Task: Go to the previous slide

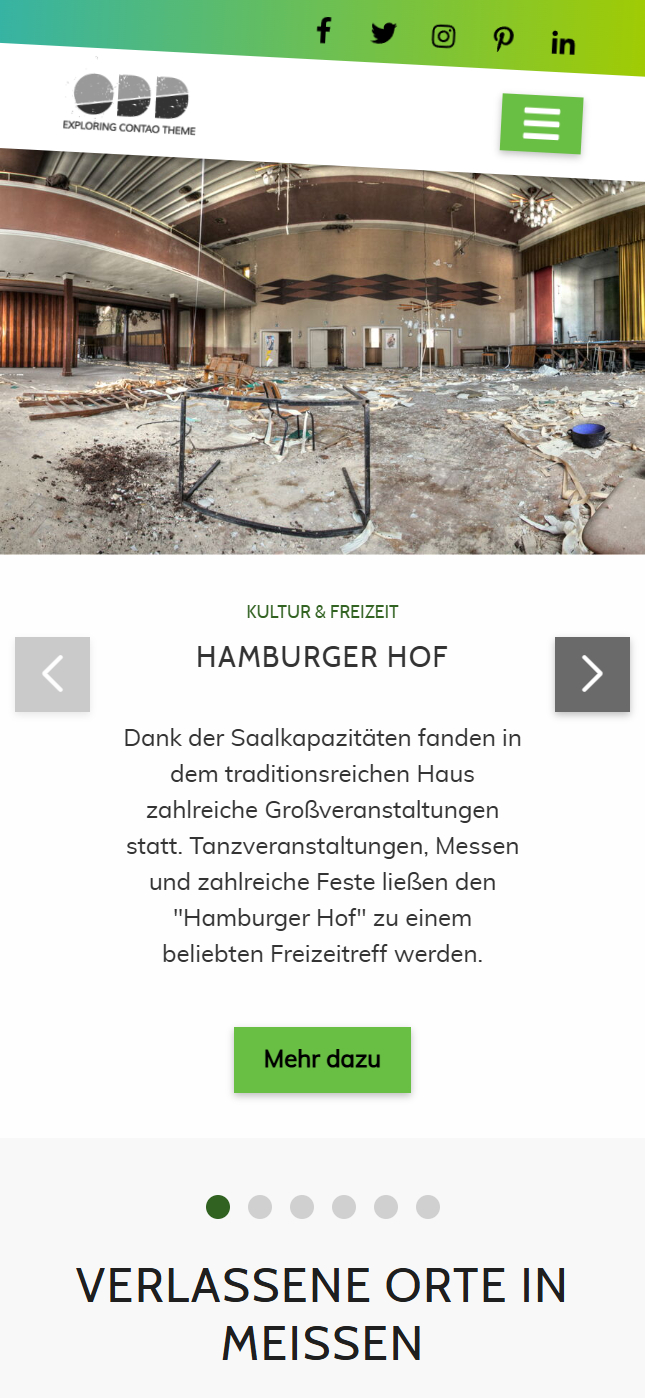Action: click(52, 674)
